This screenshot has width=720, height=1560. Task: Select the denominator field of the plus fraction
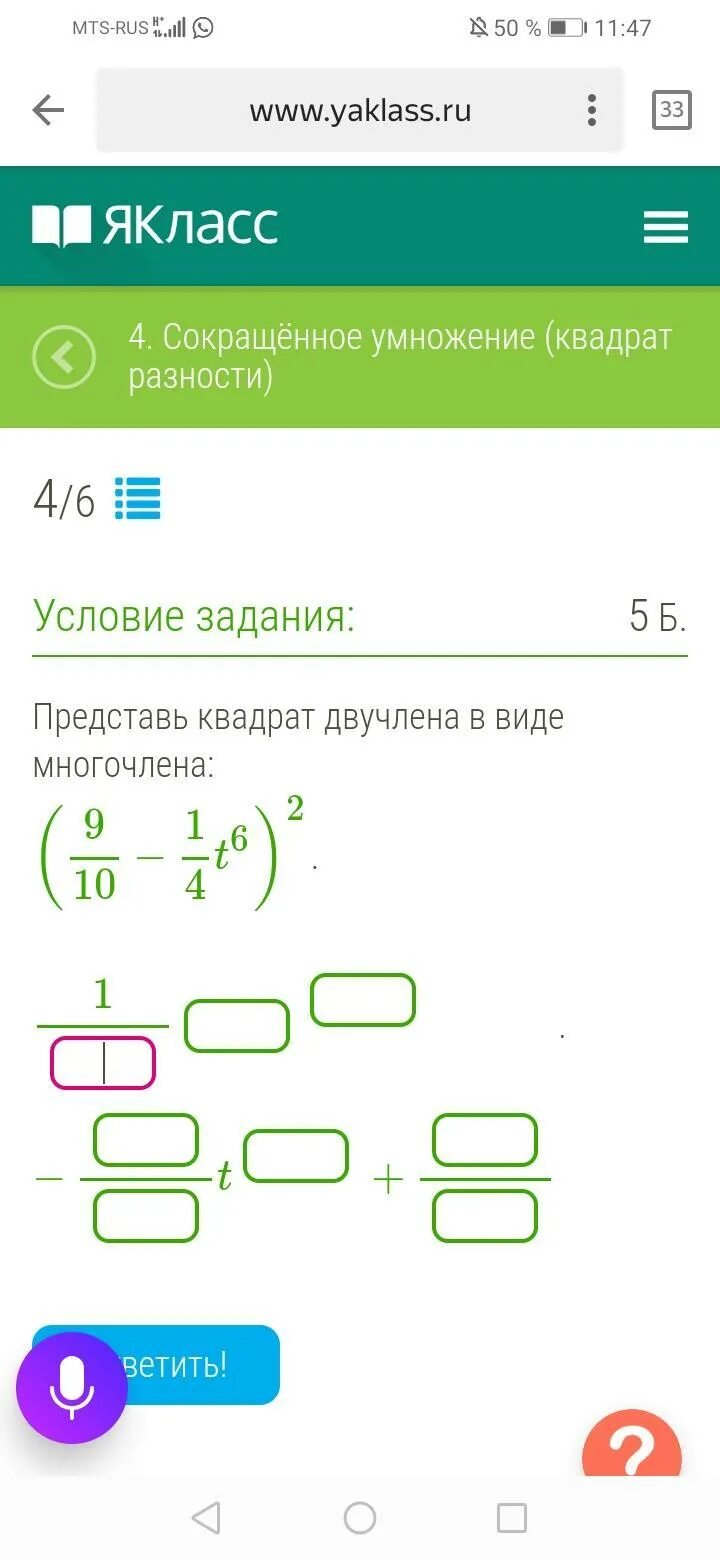(485, 1216)
